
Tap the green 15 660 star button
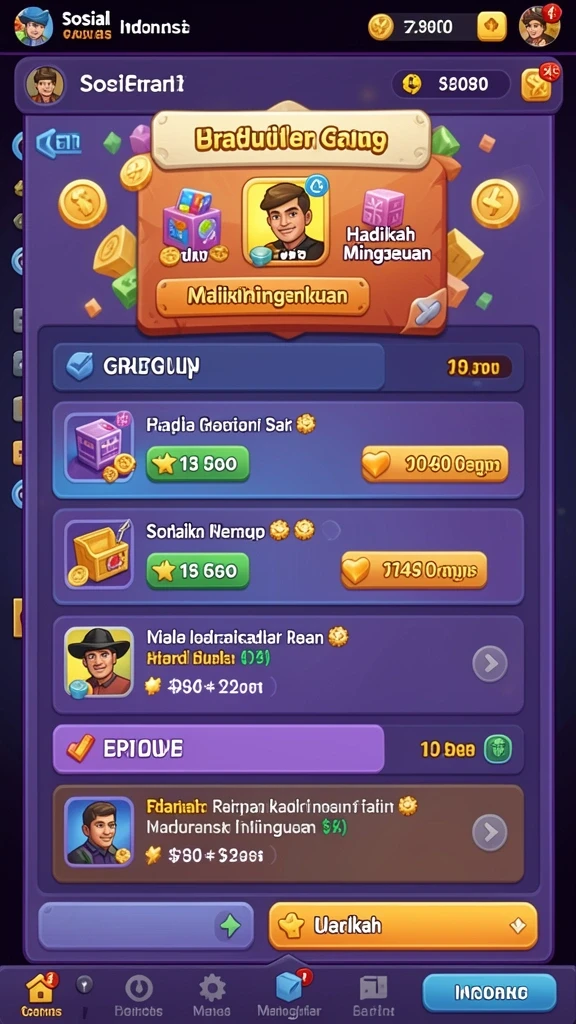(x=198, y=571)
